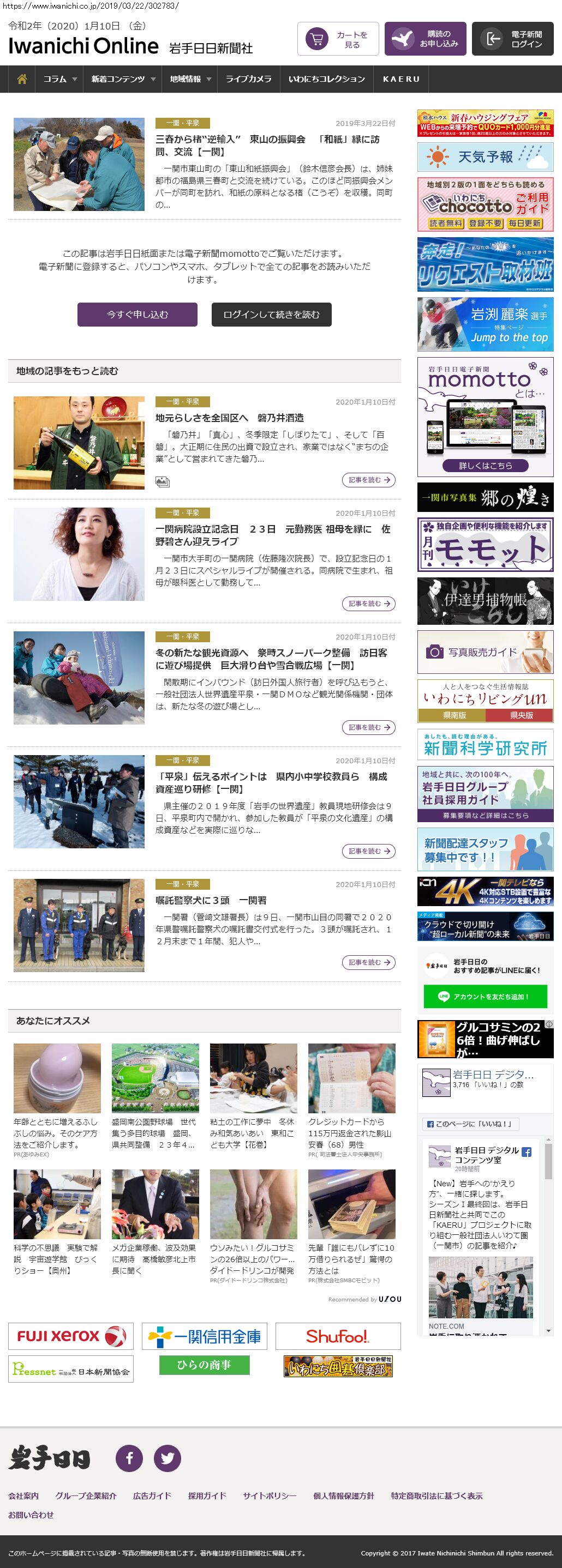Expand the 地域情報 menu
562x1568 pixels.
pos(190,79)
